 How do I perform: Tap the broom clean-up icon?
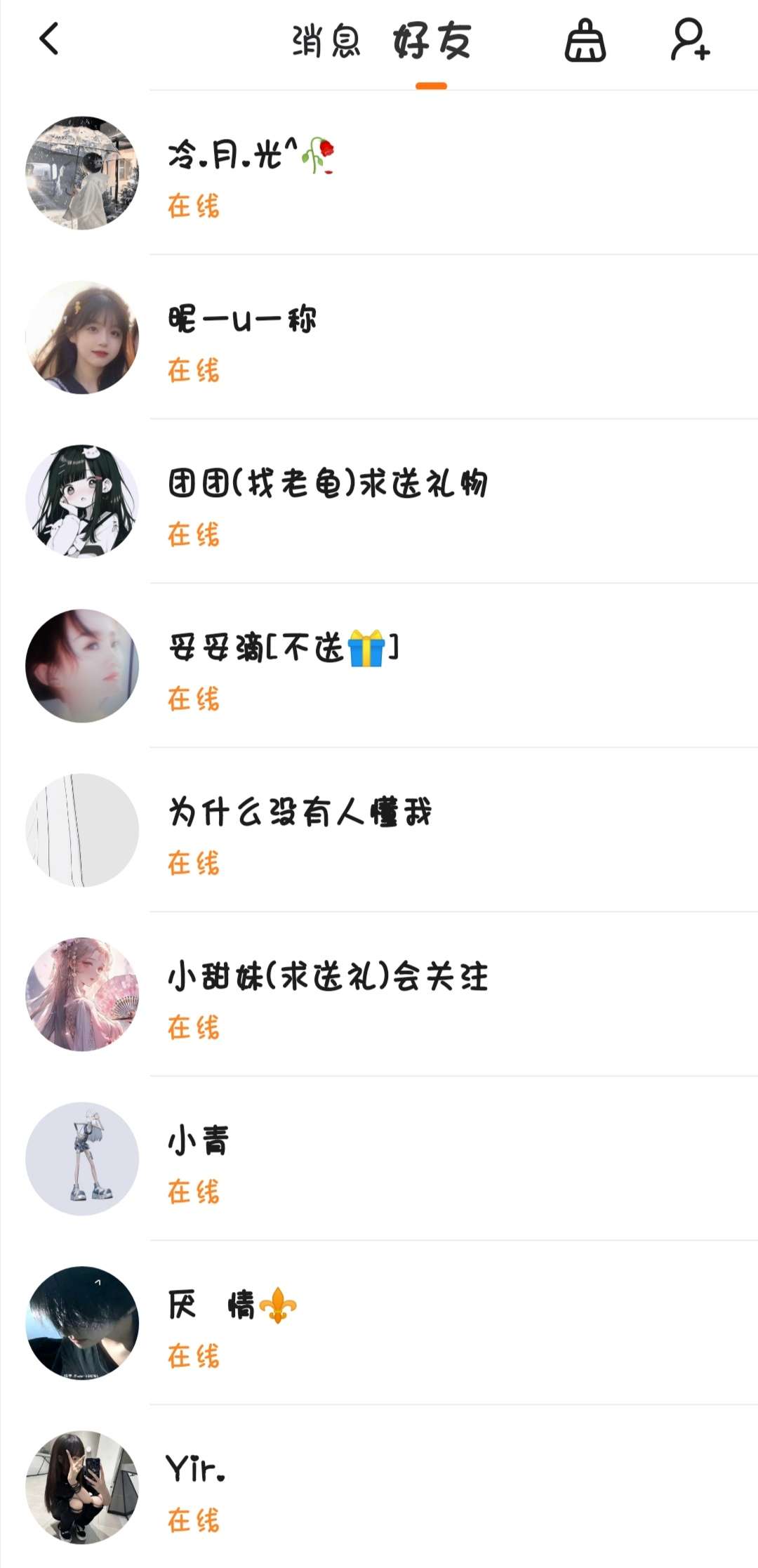[585, 41]
